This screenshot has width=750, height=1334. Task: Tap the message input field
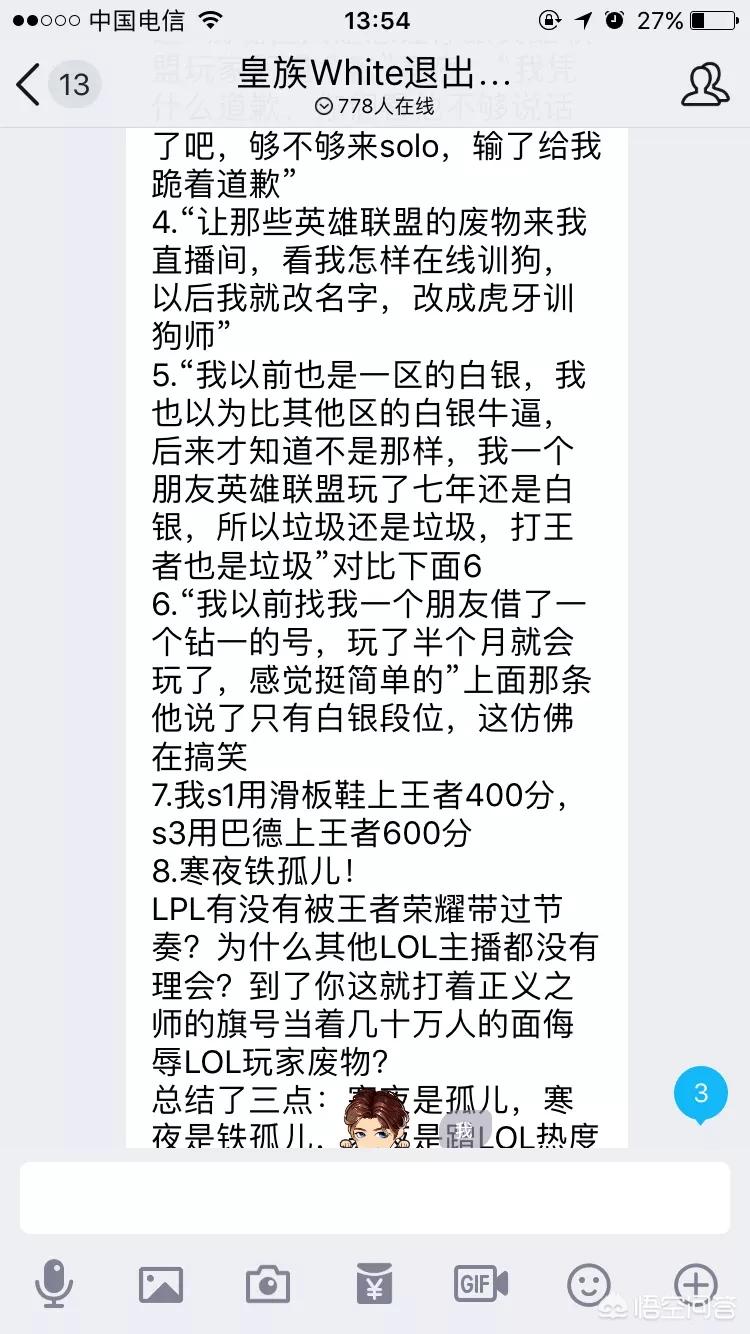(375, 1197)
